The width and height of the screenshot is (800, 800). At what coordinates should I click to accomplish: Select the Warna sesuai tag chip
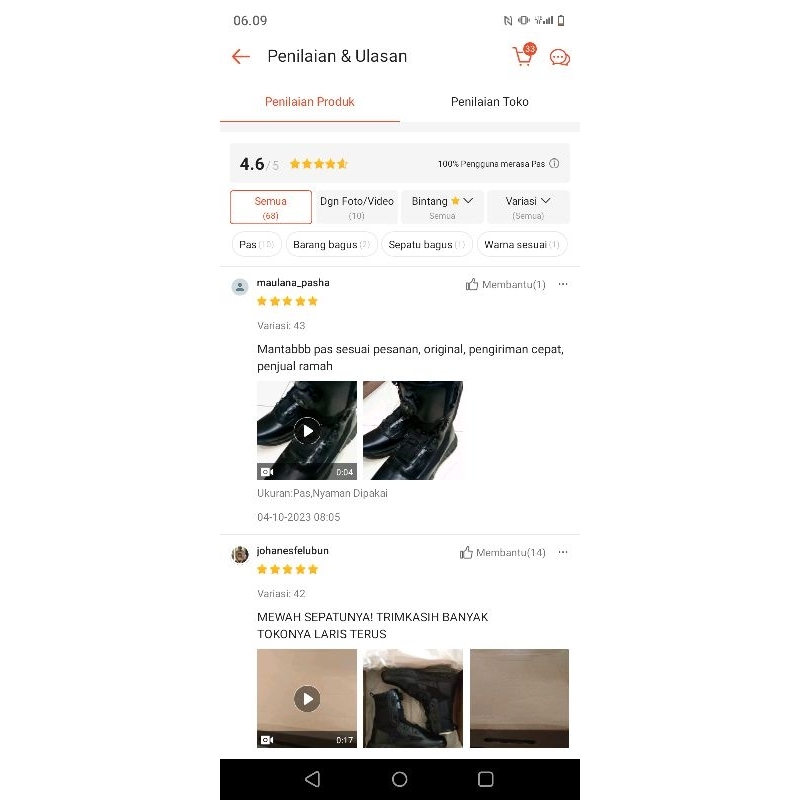[521, 244]
